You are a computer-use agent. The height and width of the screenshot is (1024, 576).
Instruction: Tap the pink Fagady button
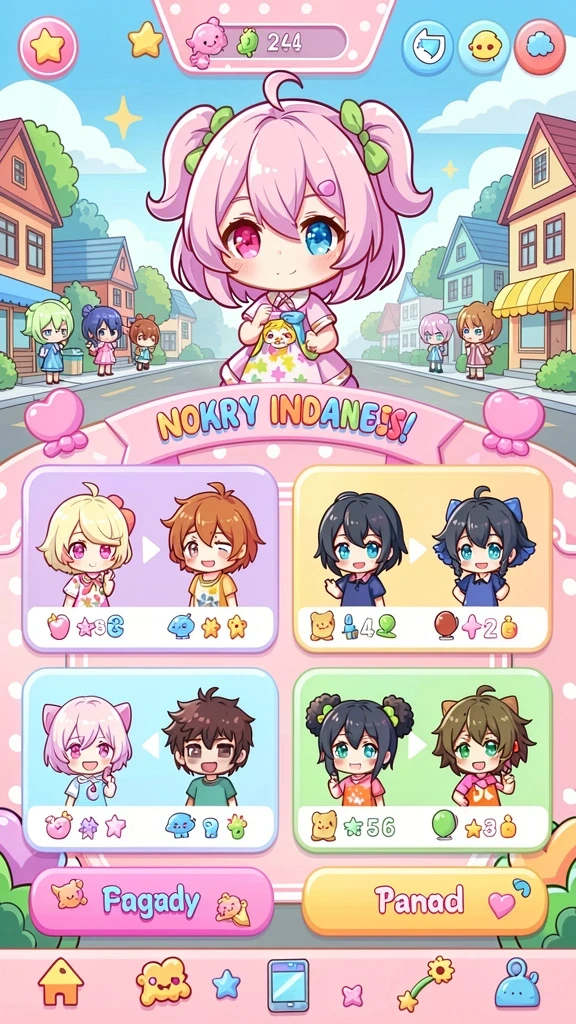click(x=152, y=903)
